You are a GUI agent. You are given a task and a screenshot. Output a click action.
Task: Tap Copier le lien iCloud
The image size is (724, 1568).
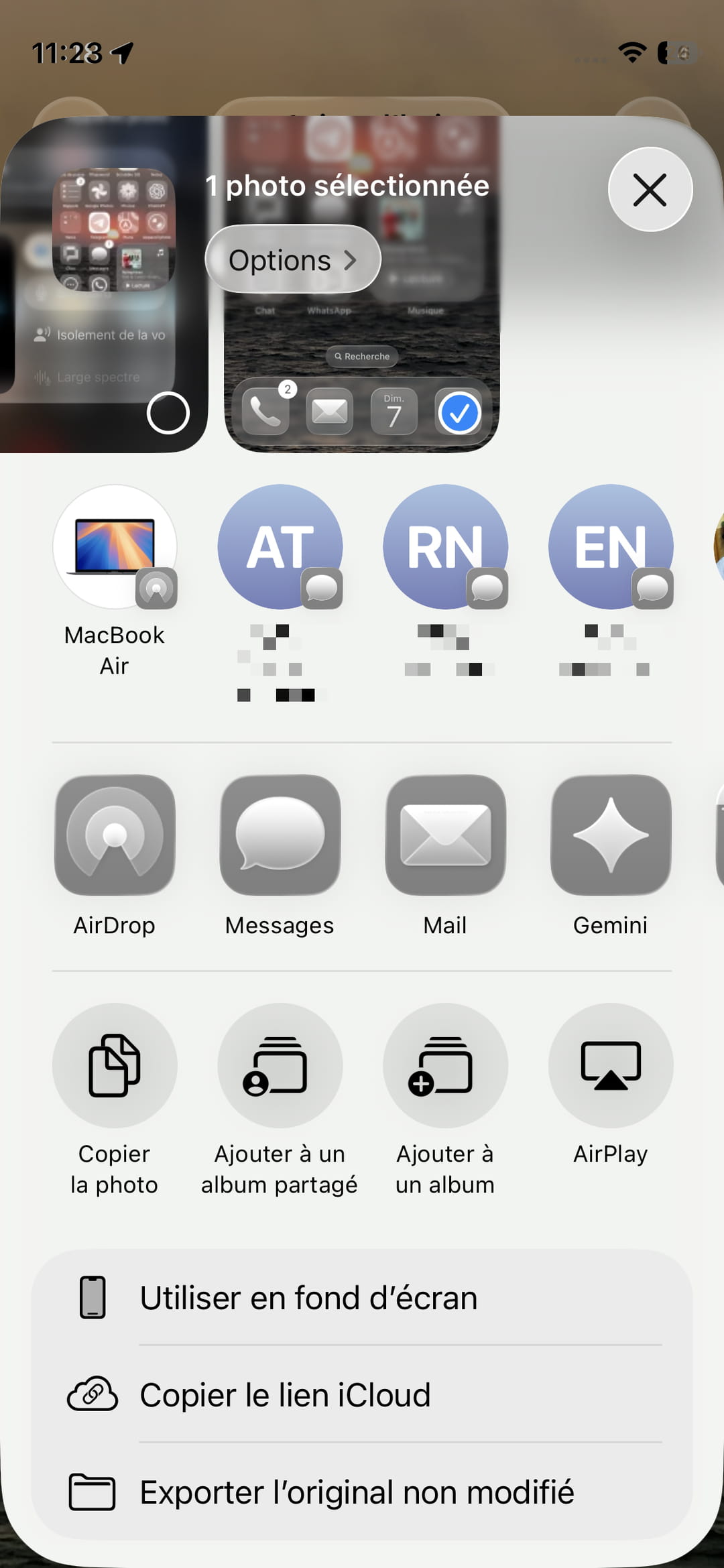(362, 1395)
